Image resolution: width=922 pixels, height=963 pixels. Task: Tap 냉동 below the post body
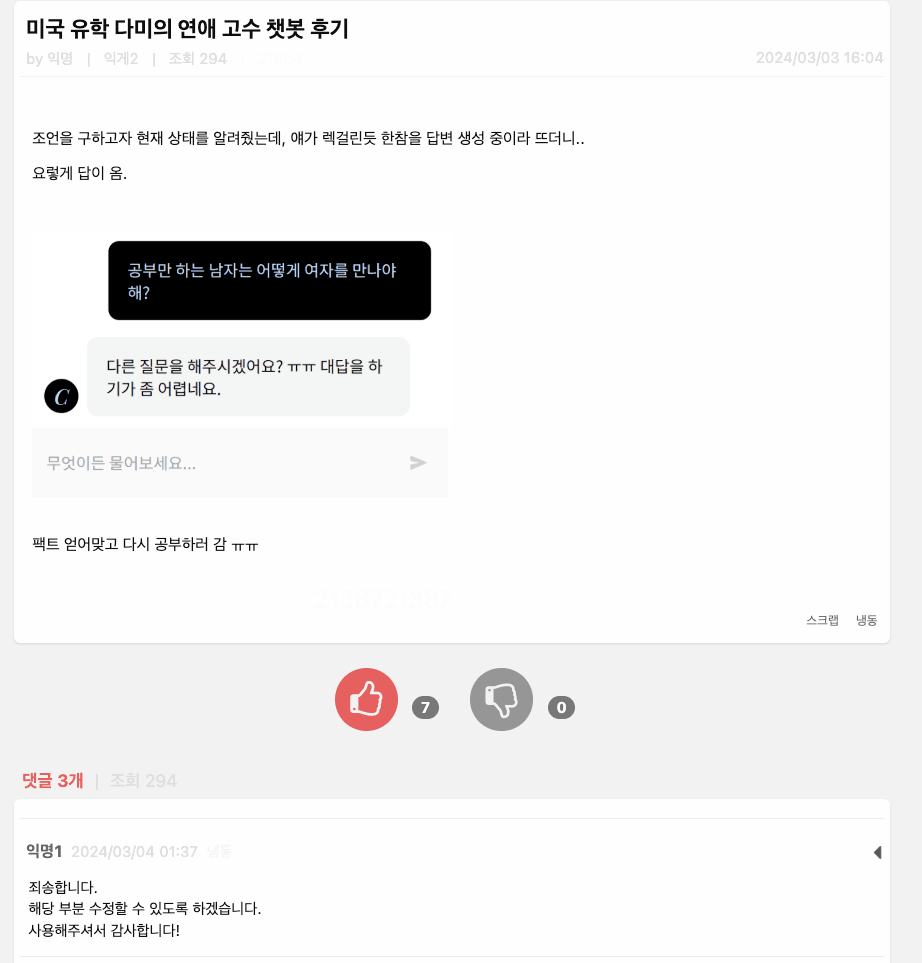click(x=866, y=620)
